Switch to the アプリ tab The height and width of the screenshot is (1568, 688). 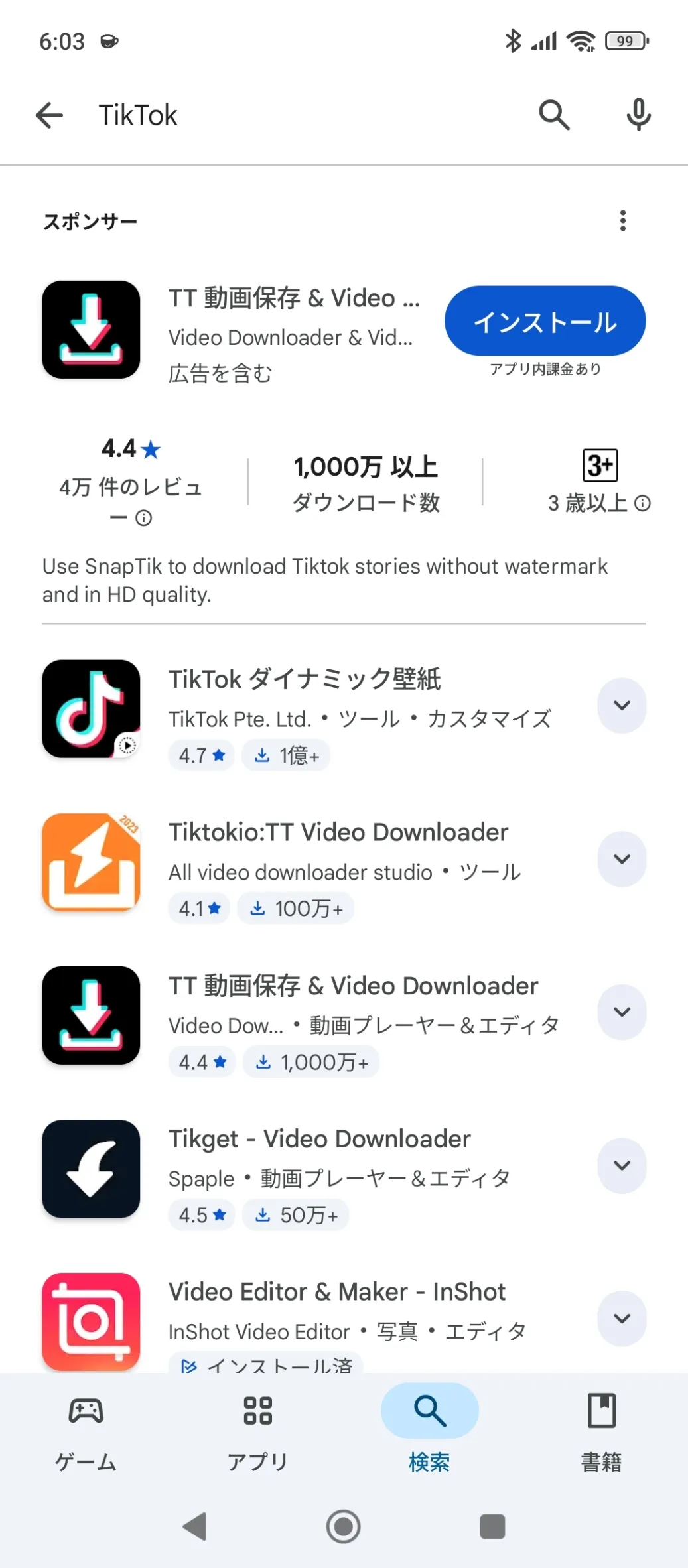[x=257, y=1431]
